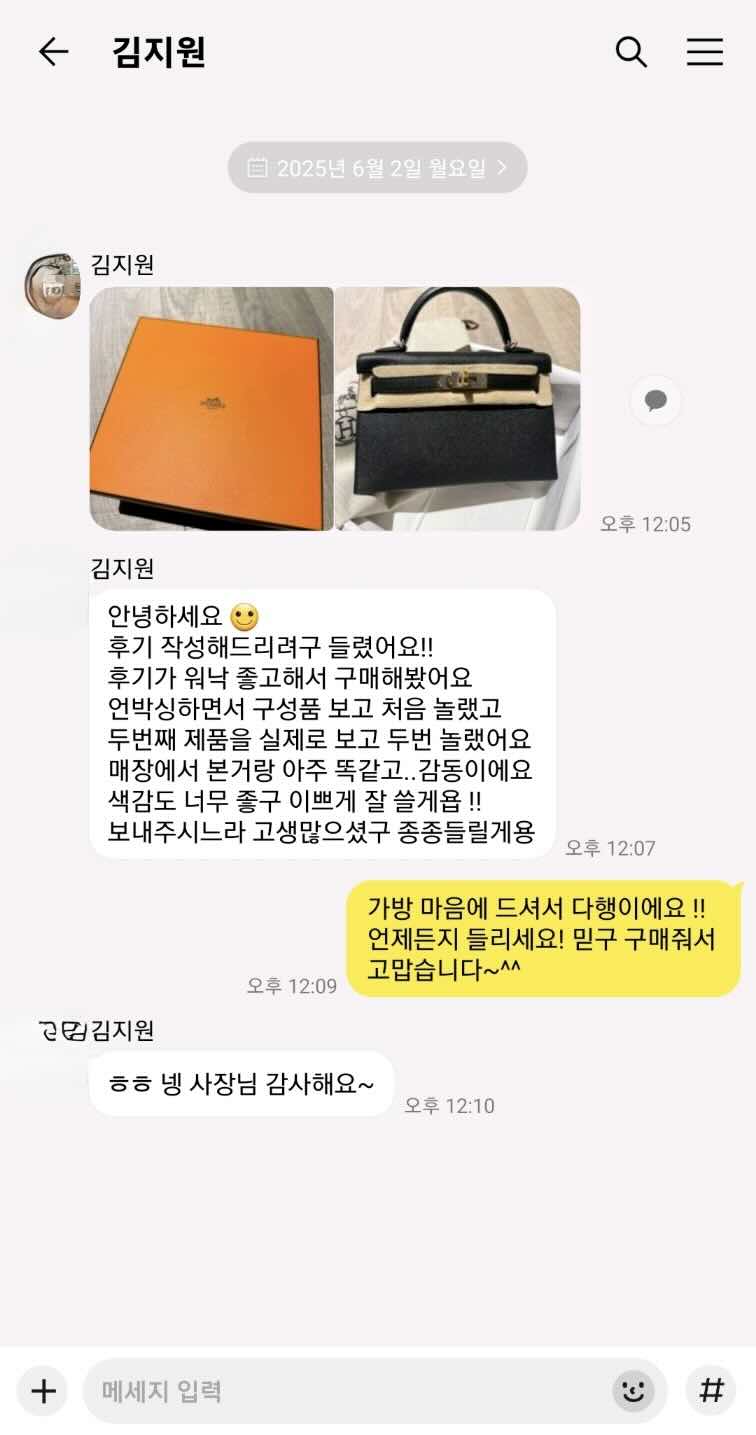Open the orange box photo
This screenshot has width=756, height=1435.
click(211, 408)
